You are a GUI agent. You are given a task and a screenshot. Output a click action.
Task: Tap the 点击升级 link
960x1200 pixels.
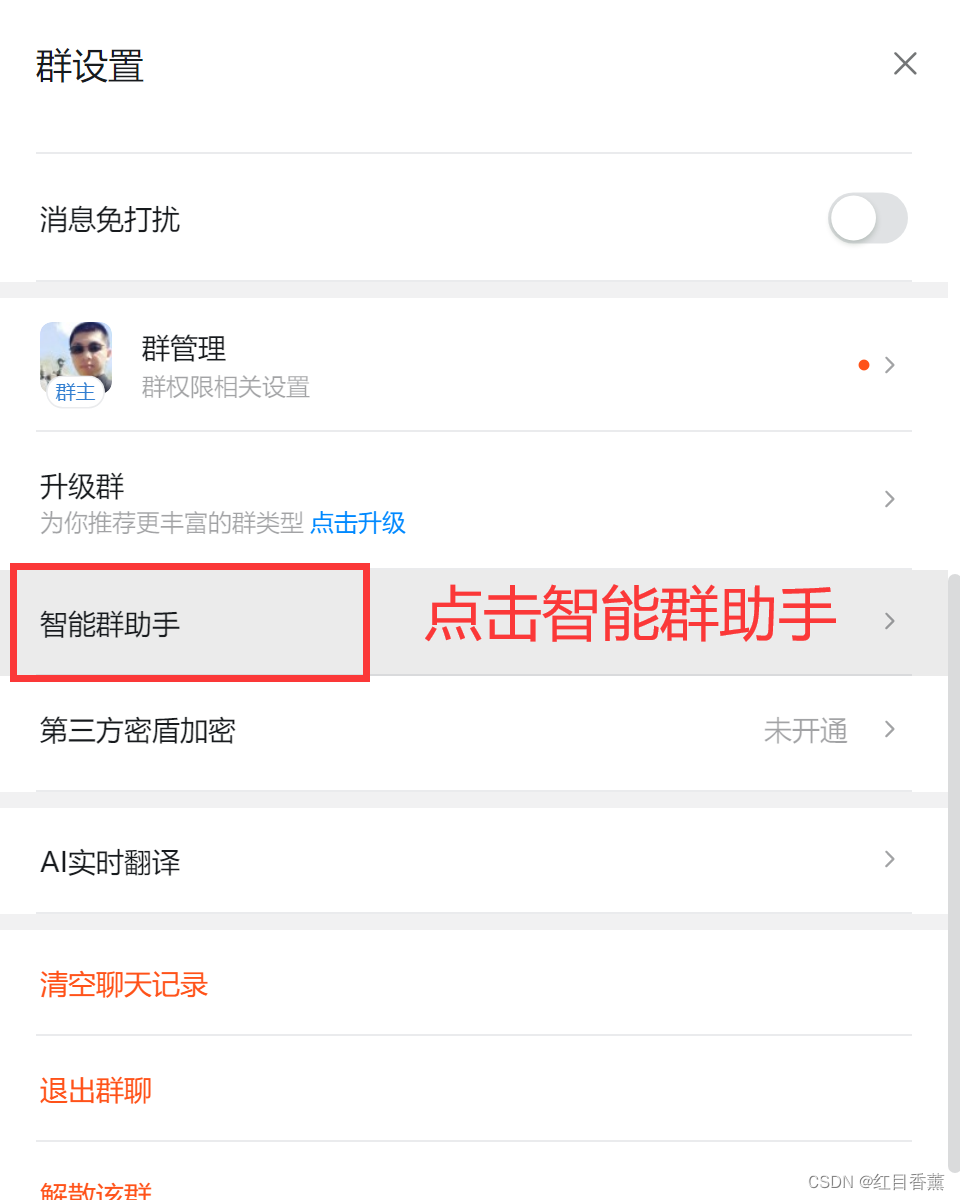click(x=358, y=523)
